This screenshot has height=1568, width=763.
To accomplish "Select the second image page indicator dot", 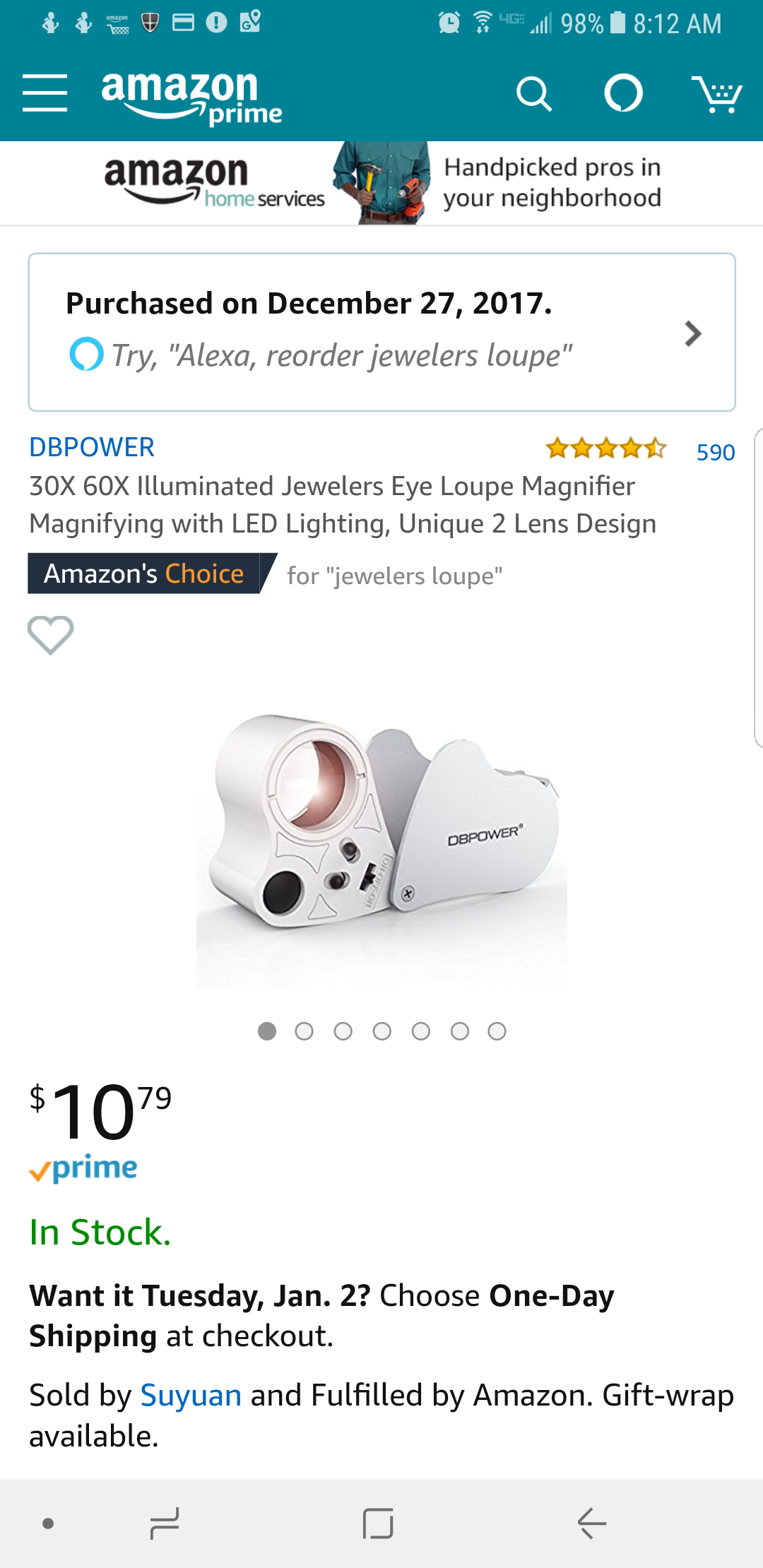I will (x=304, y=1031).
